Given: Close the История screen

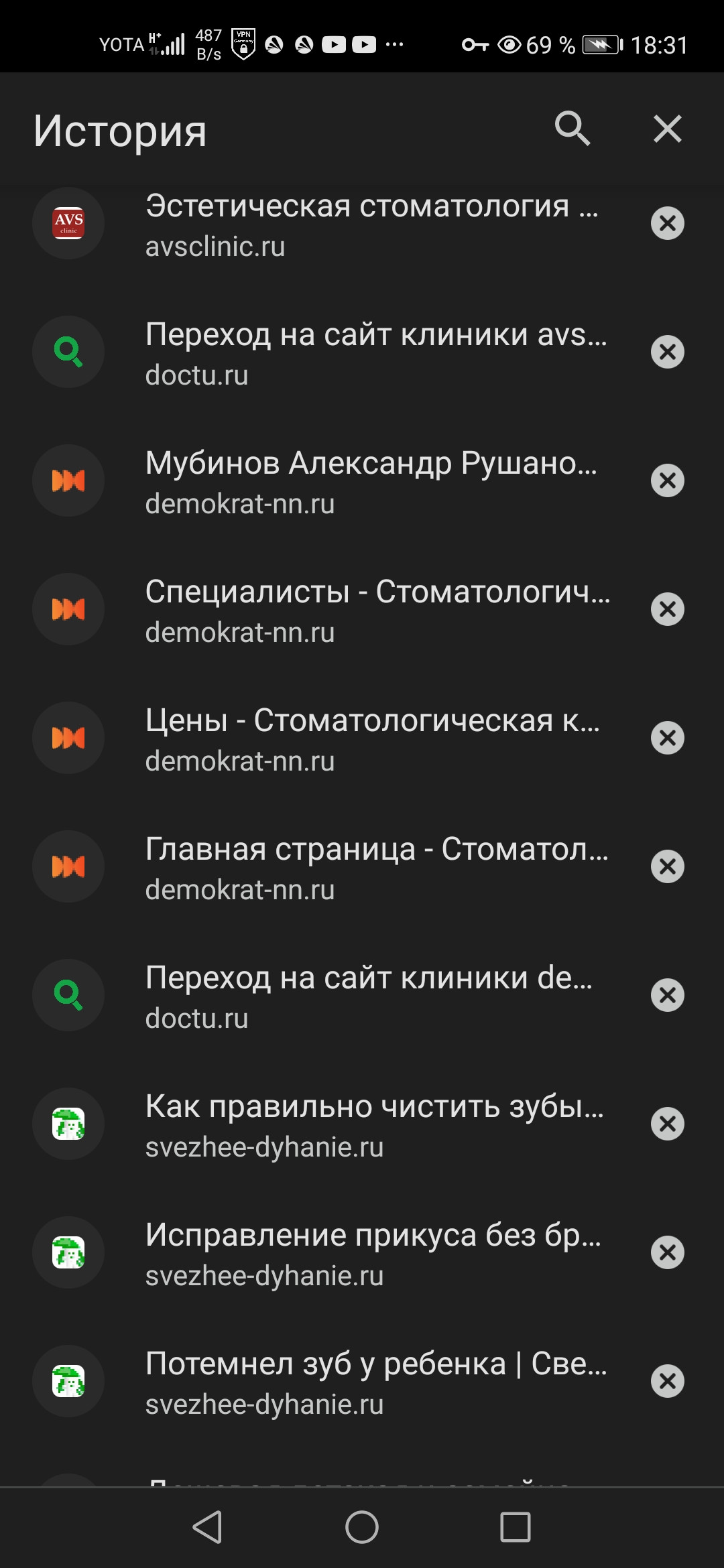Looking at the screenshot, I should coord(667,129).
